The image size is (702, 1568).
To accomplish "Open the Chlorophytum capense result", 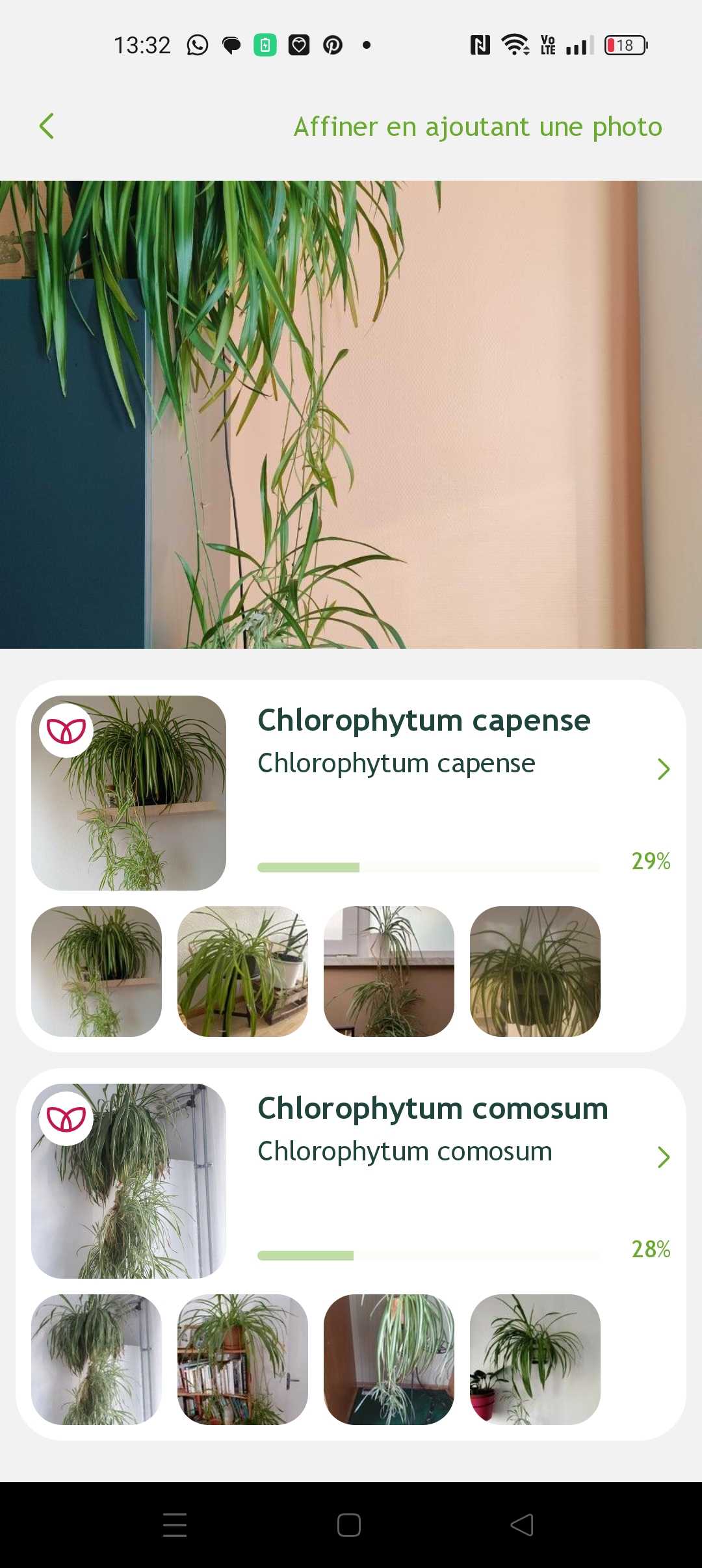I will (x=424, y=721).
